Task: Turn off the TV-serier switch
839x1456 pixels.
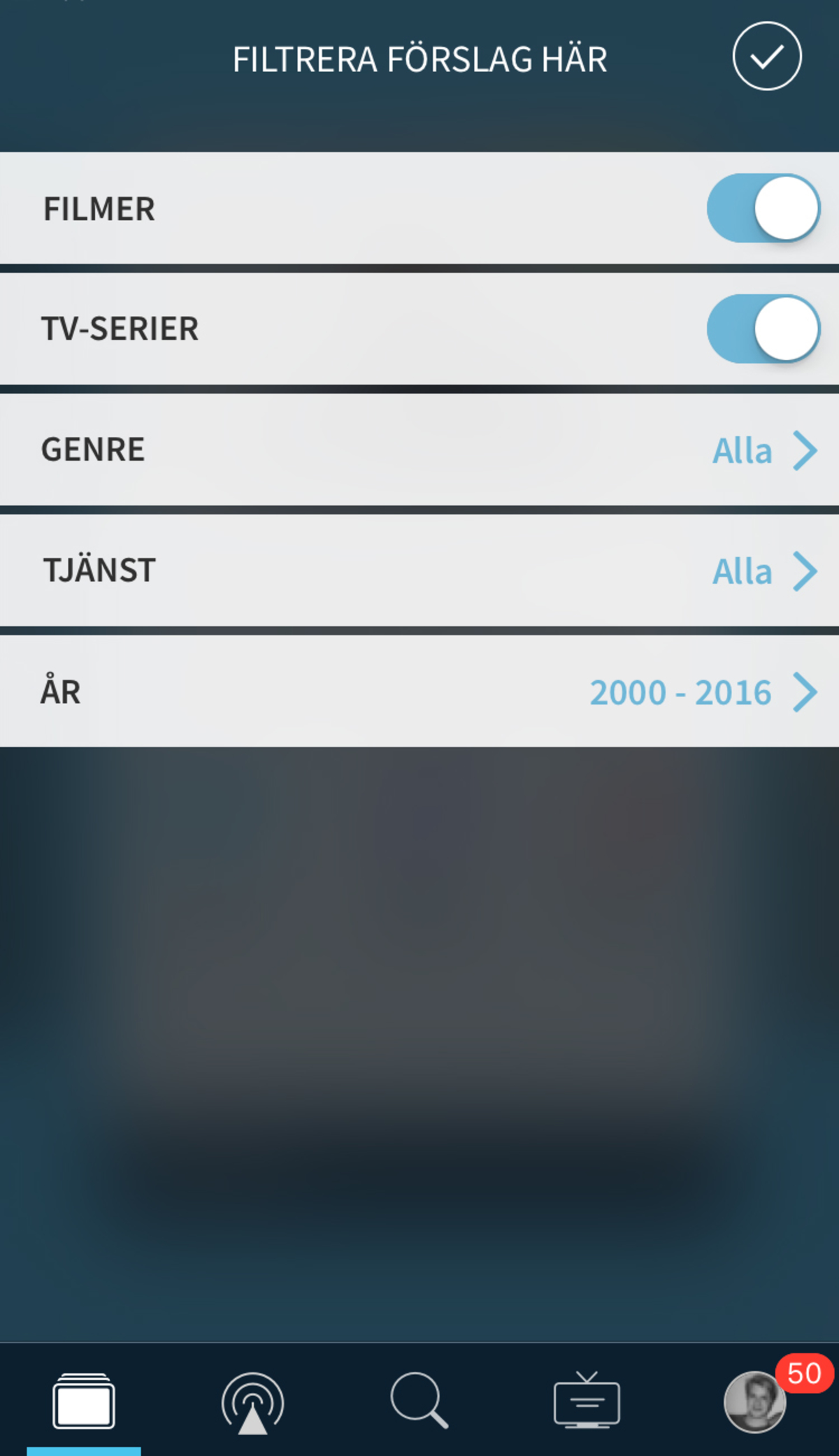Action: [763, 329]
